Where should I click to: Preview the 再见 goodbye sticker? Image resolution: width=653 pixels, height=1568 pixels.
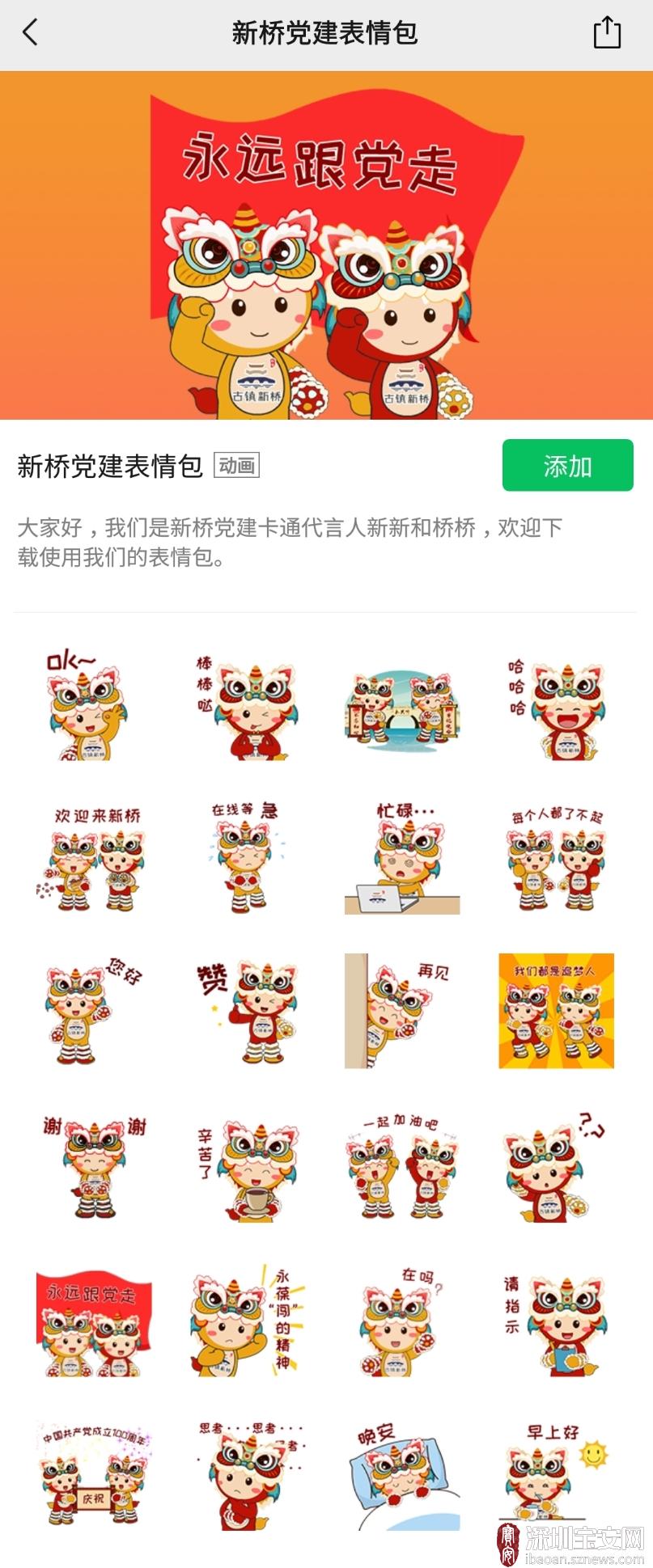pos(402,1011)
